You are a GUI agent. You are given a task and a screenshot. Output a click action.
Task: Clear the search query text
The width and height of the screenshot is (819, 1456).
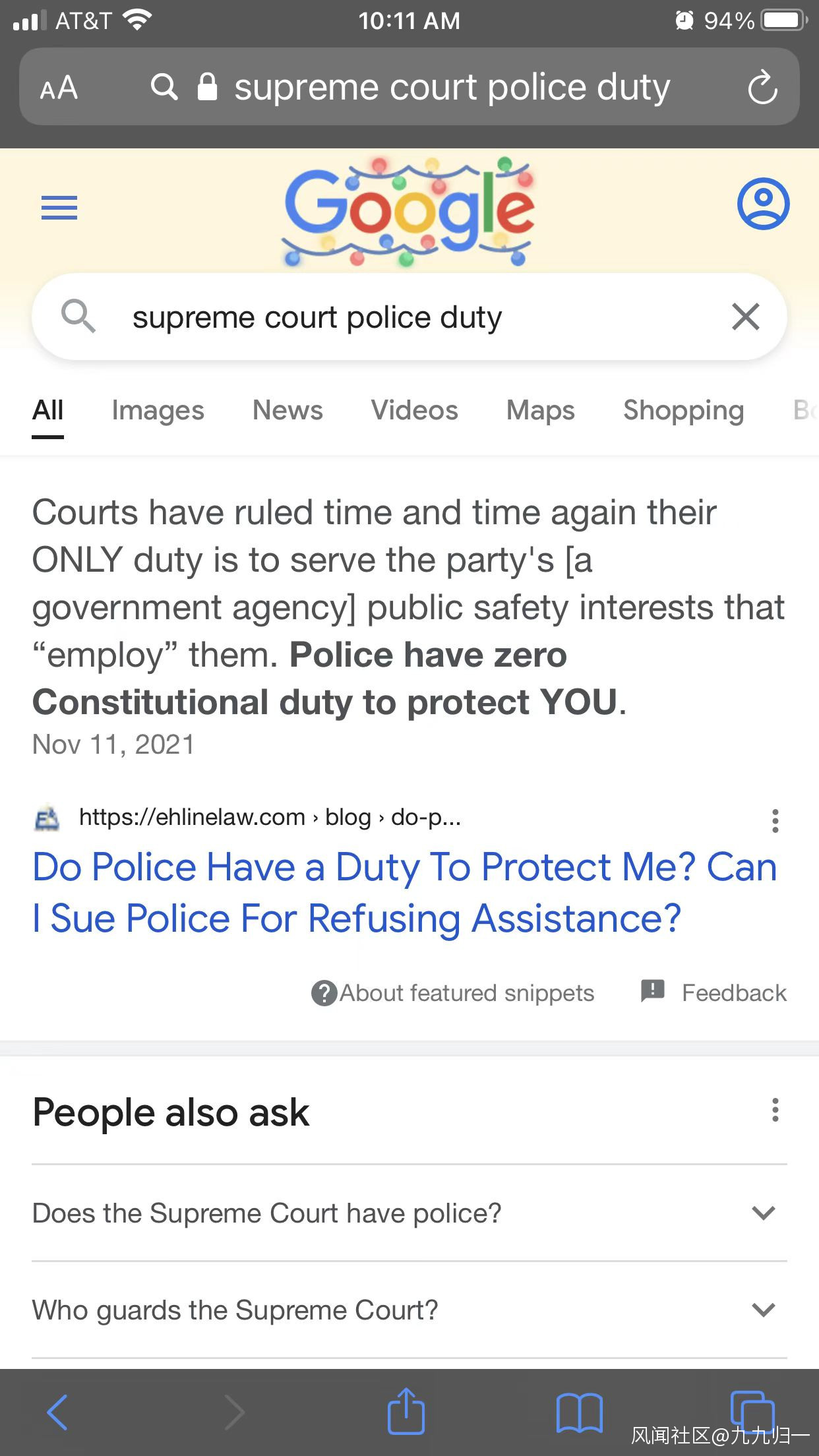click(x=745, y=317)
